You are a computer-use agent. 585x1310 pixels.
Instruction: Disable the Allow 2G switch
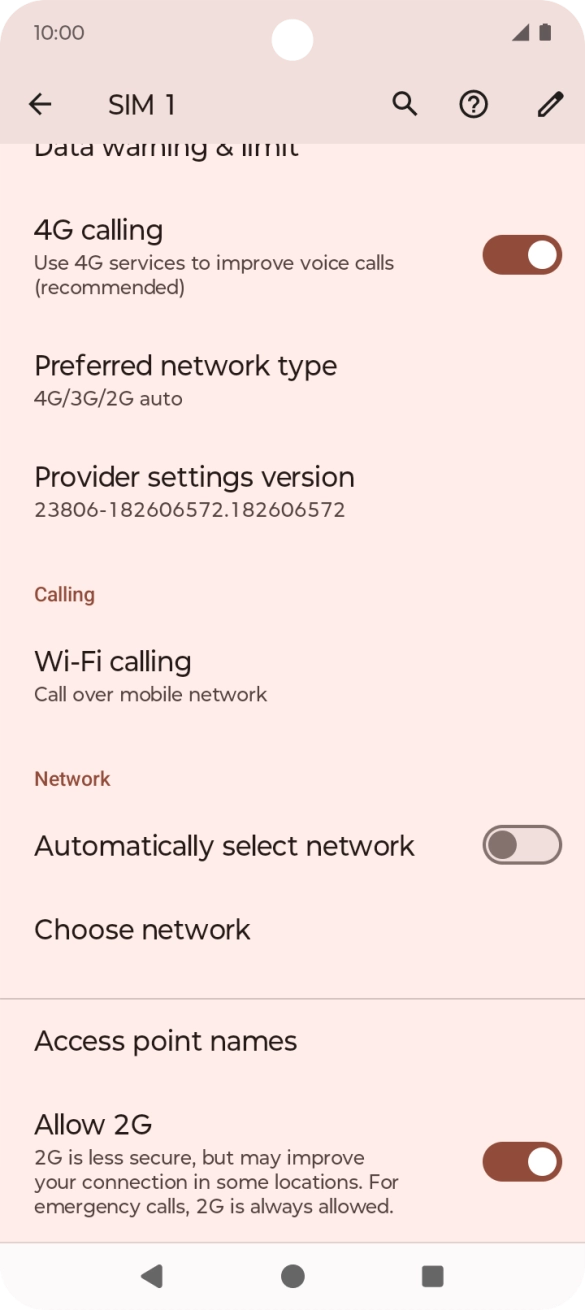coord(522,1162)
